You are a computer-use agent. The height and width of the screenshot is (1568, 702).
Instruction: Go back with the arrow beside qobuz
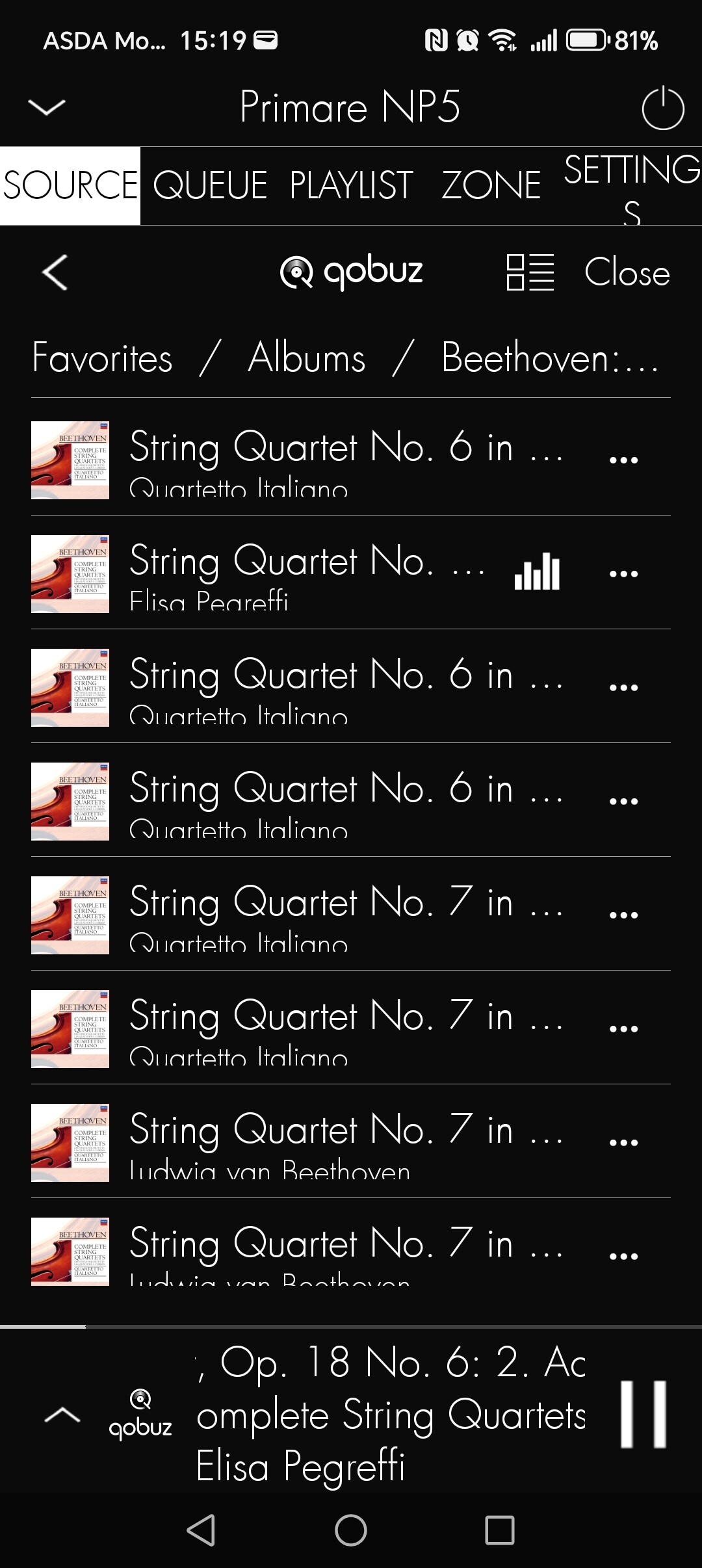click(x=55, y=272)
